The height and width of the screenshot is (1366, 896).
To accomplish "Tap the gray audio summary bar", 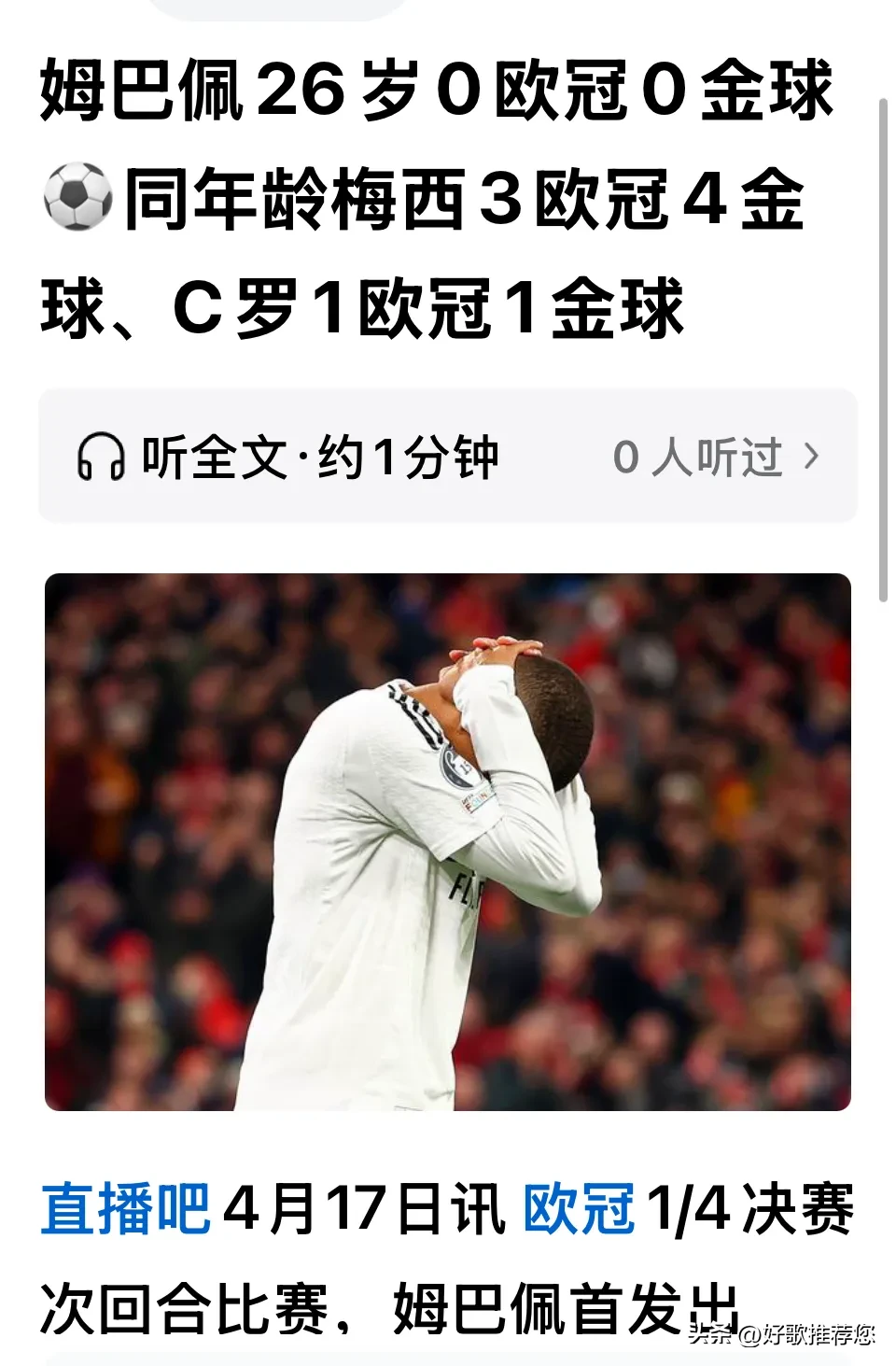I will point(448,456).
